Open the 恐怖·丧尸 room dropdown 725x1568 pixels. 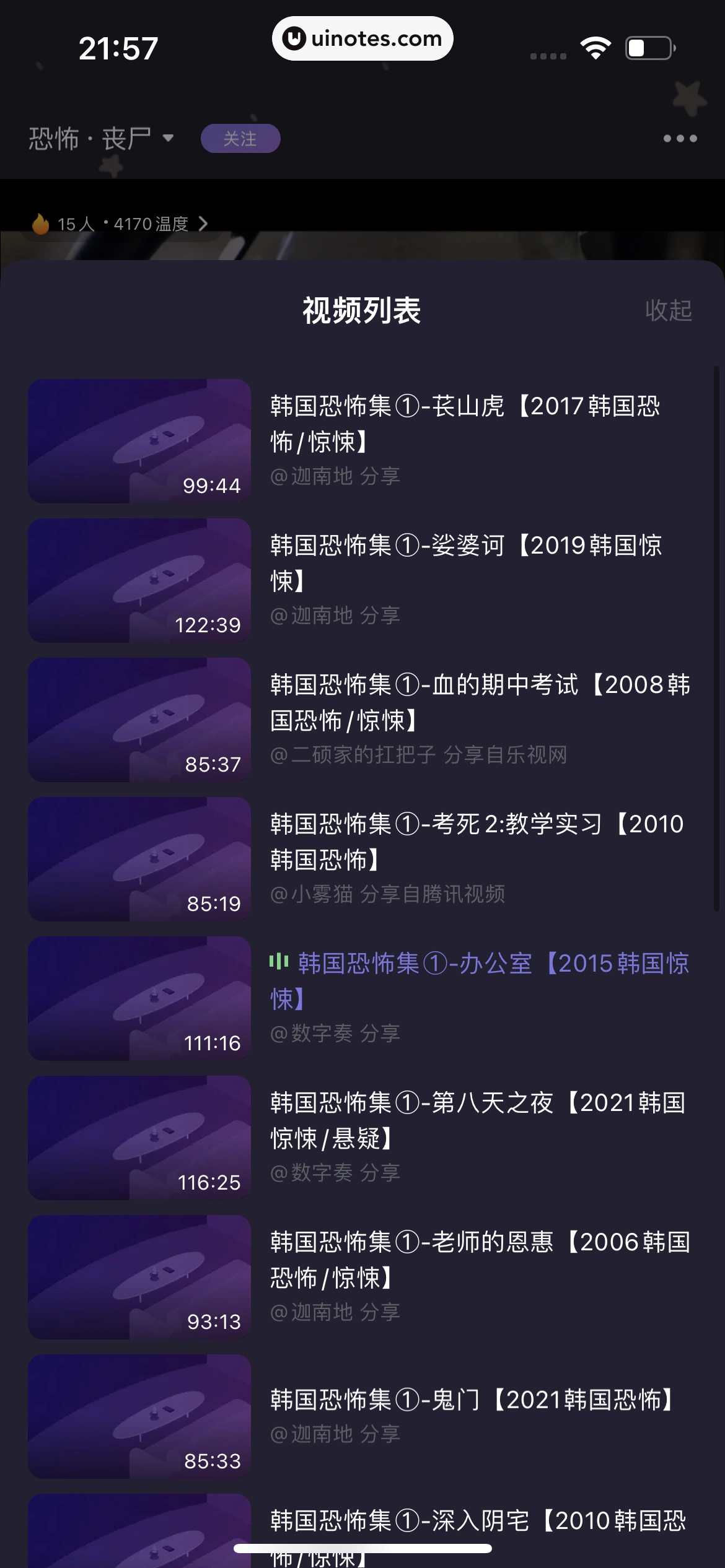pyautogui.click(x=101, y=138)
